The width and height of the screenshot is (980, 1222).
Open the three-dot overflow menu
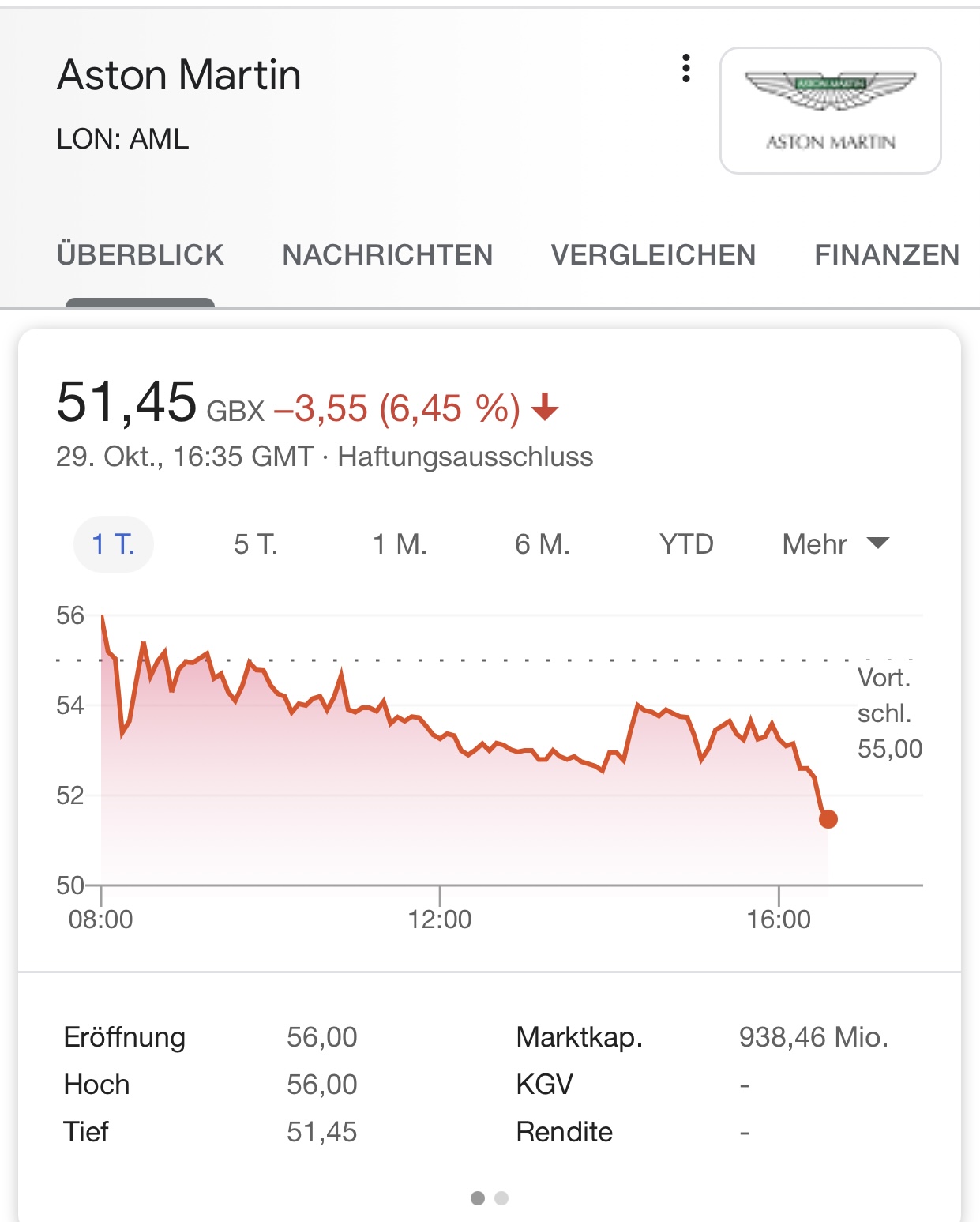(686, 69)
